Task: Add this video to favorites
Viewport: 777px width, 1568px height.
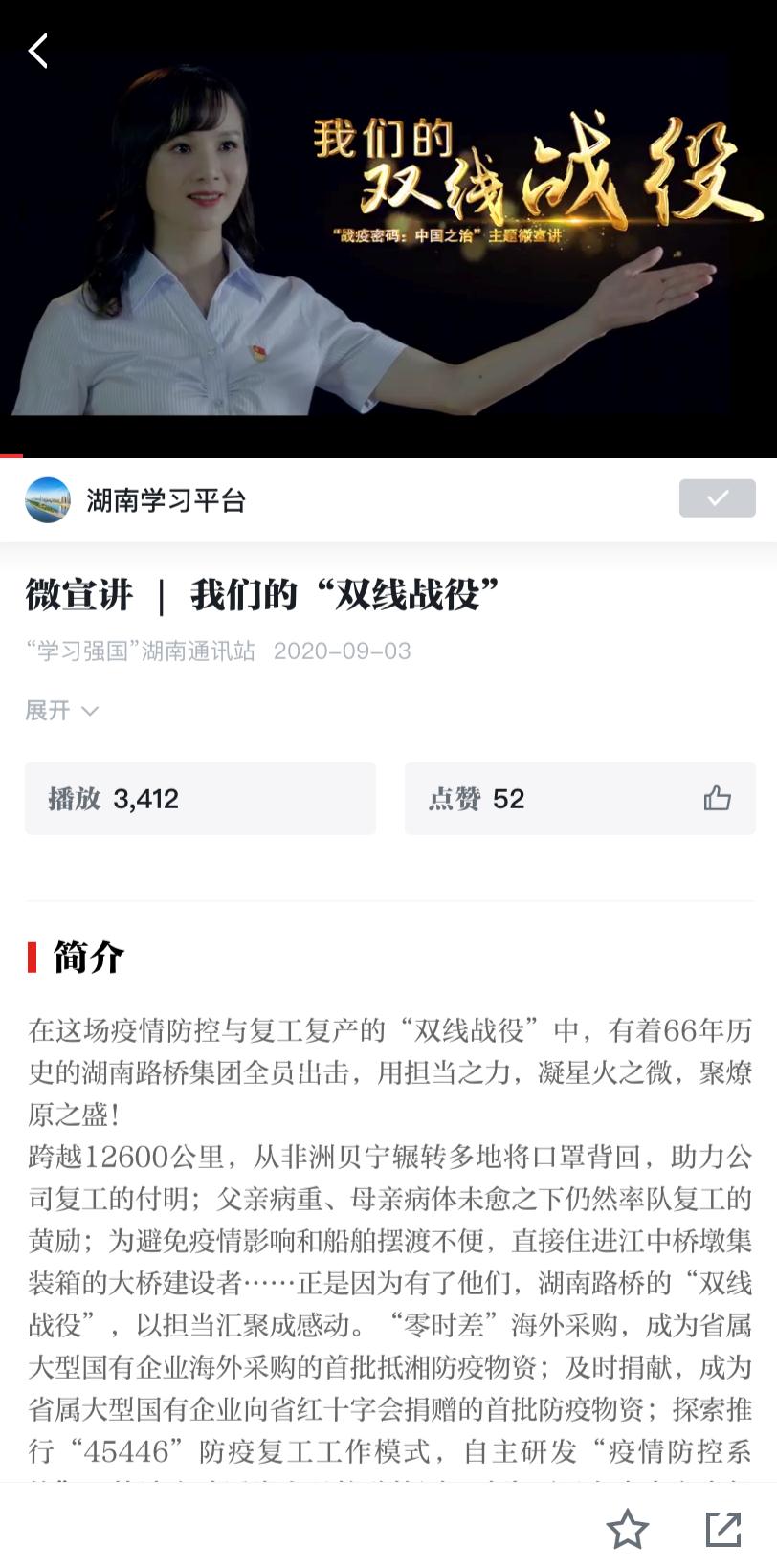Action: tap(628, 1529)
